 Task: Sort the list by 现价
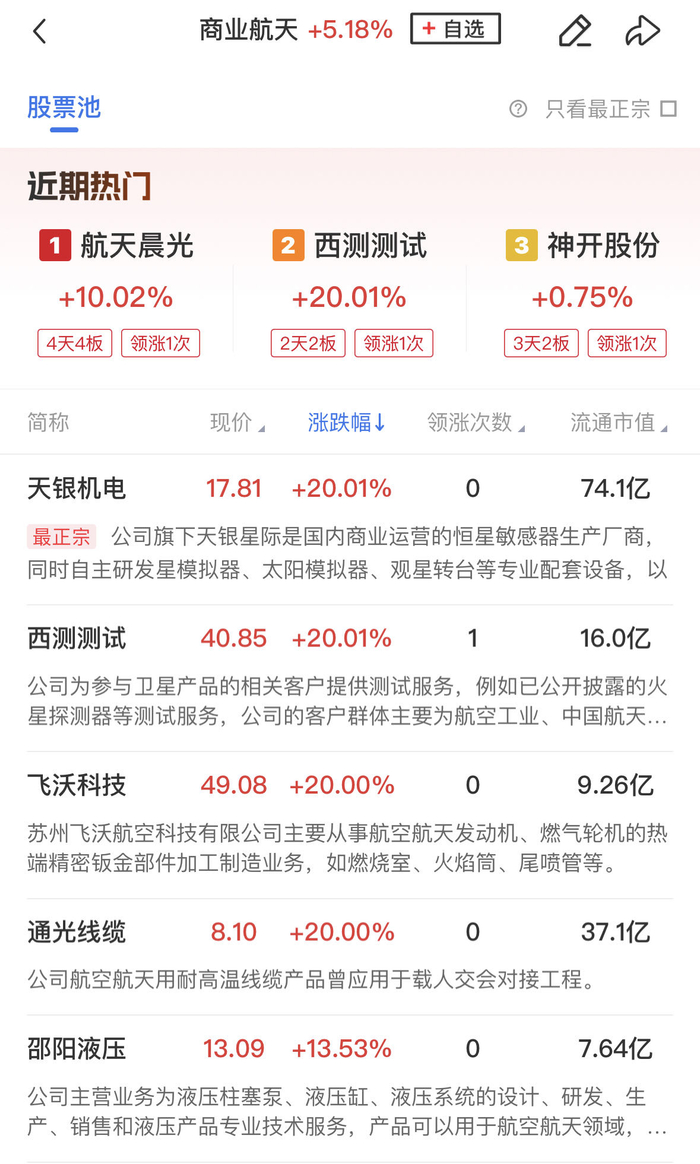(236, 423)
